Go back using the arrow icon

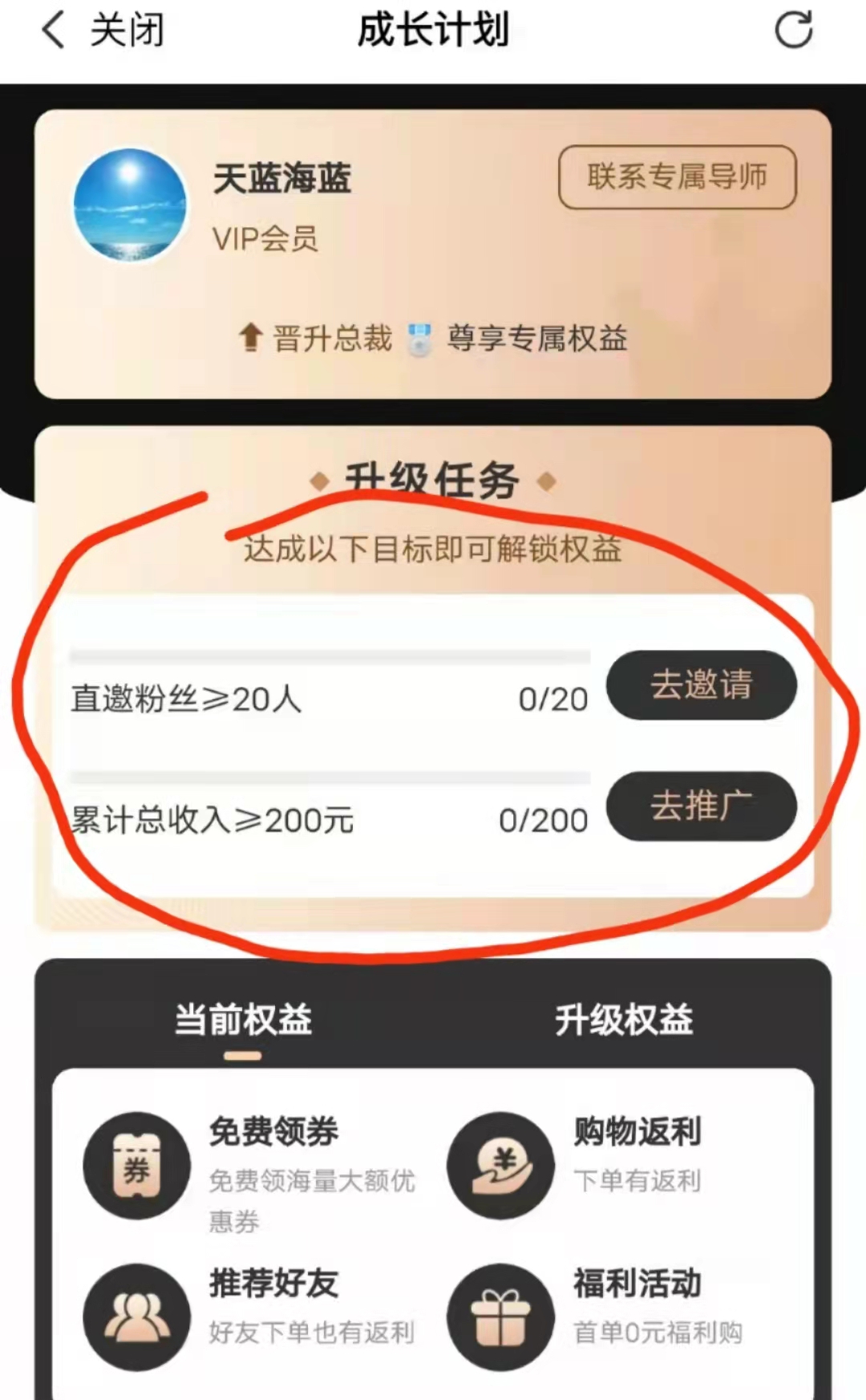pyautogui.click(x=53, y=31)
